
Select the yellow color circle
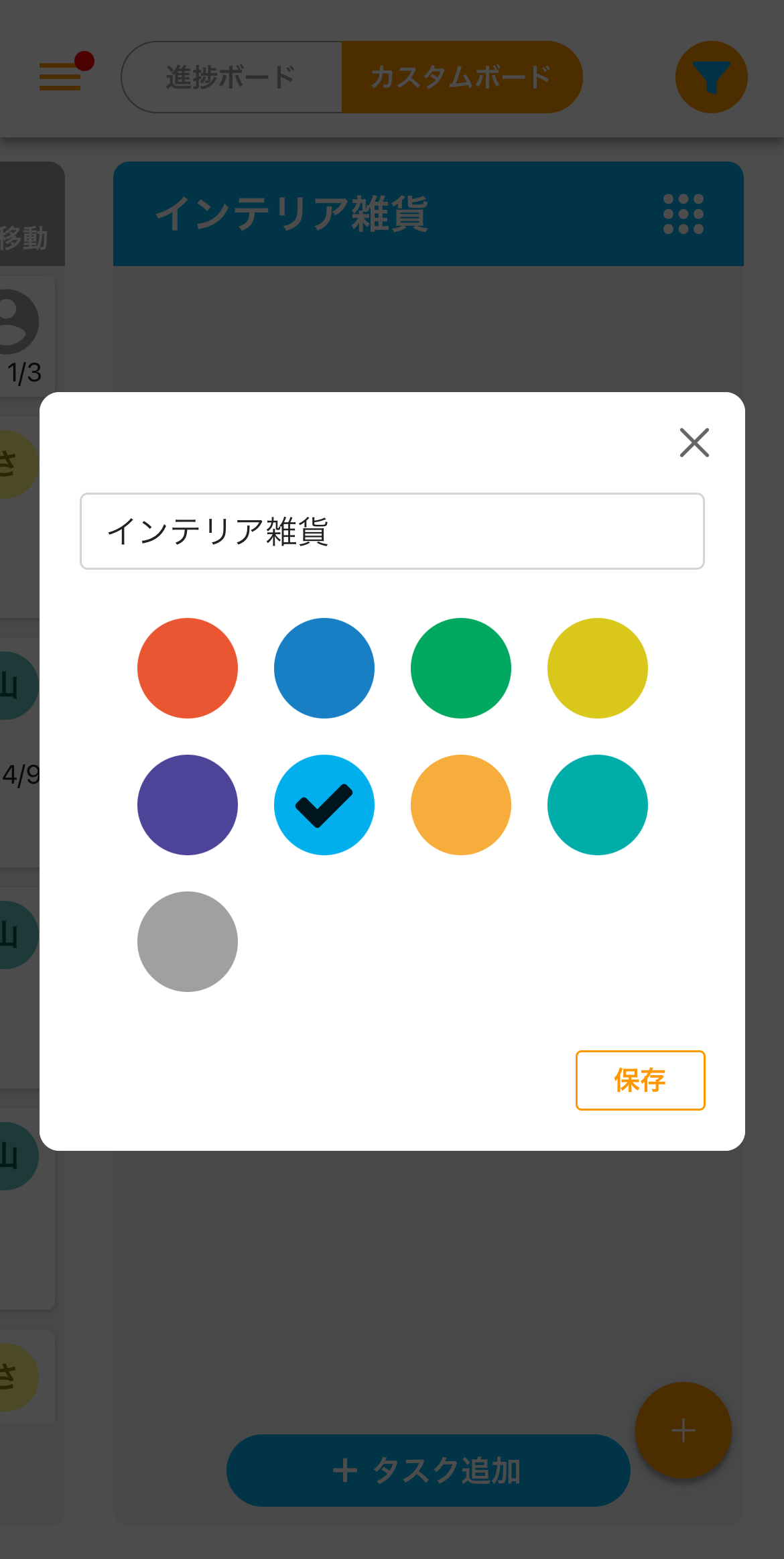[x=597, y=668]
